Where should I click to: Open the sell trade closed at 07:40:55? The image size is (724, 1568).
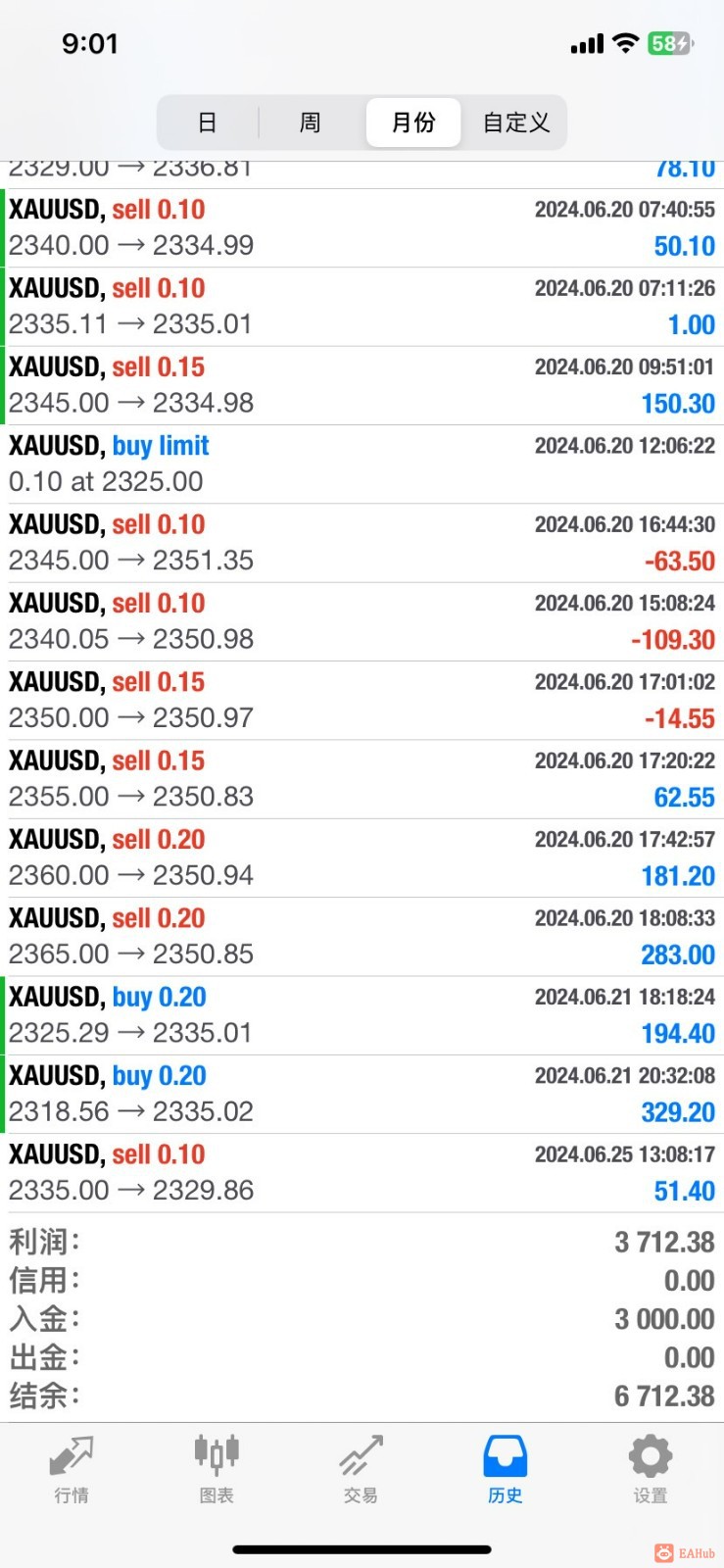[x=362, y=227]
